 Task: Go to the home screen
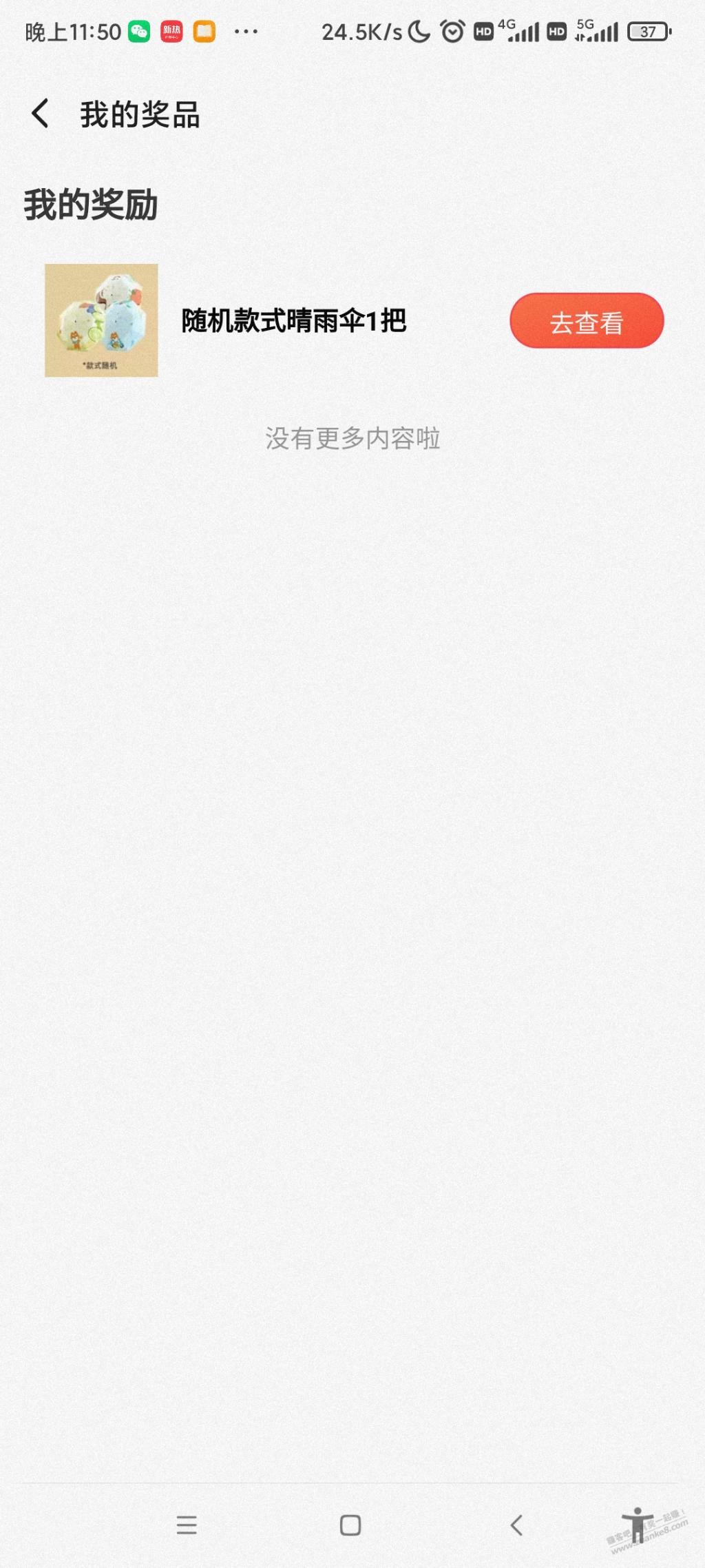point(350,1525)
